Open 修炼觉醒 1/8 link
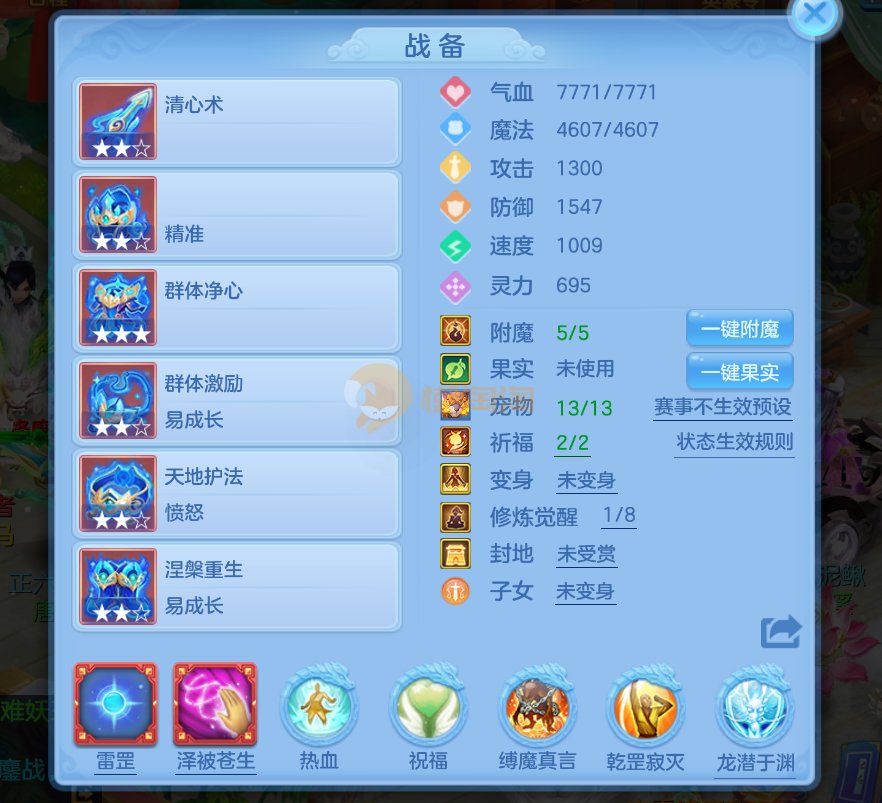This screenshot has height=803, width=882. [619, 517]
